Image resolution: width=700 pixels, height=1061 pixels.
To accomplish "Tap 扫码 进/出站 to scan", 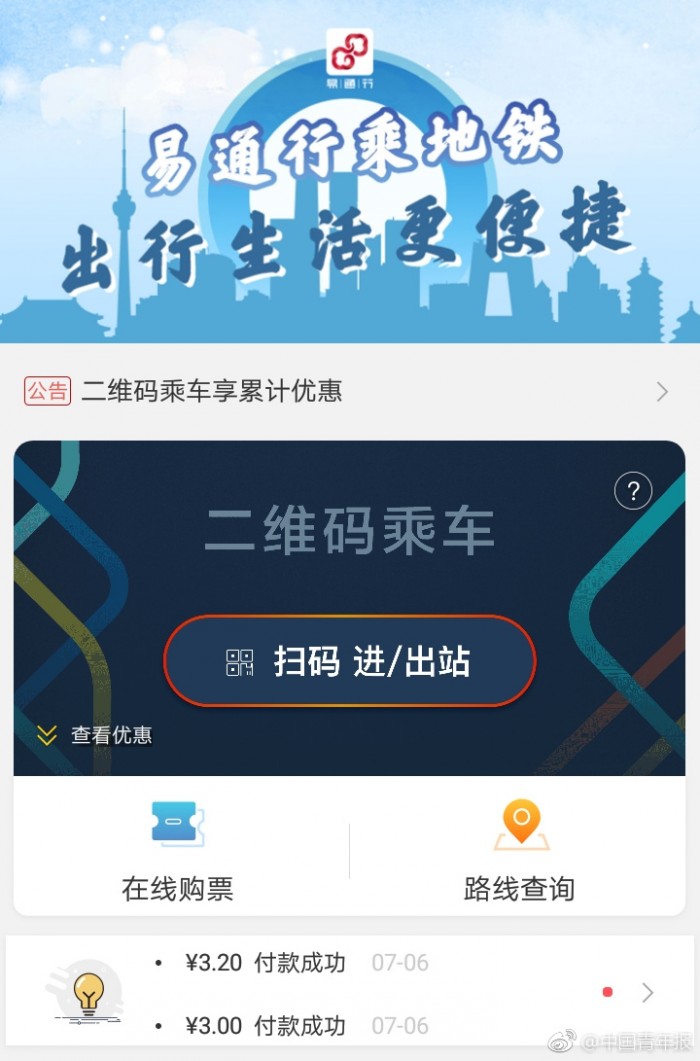I will pos(350,662).
